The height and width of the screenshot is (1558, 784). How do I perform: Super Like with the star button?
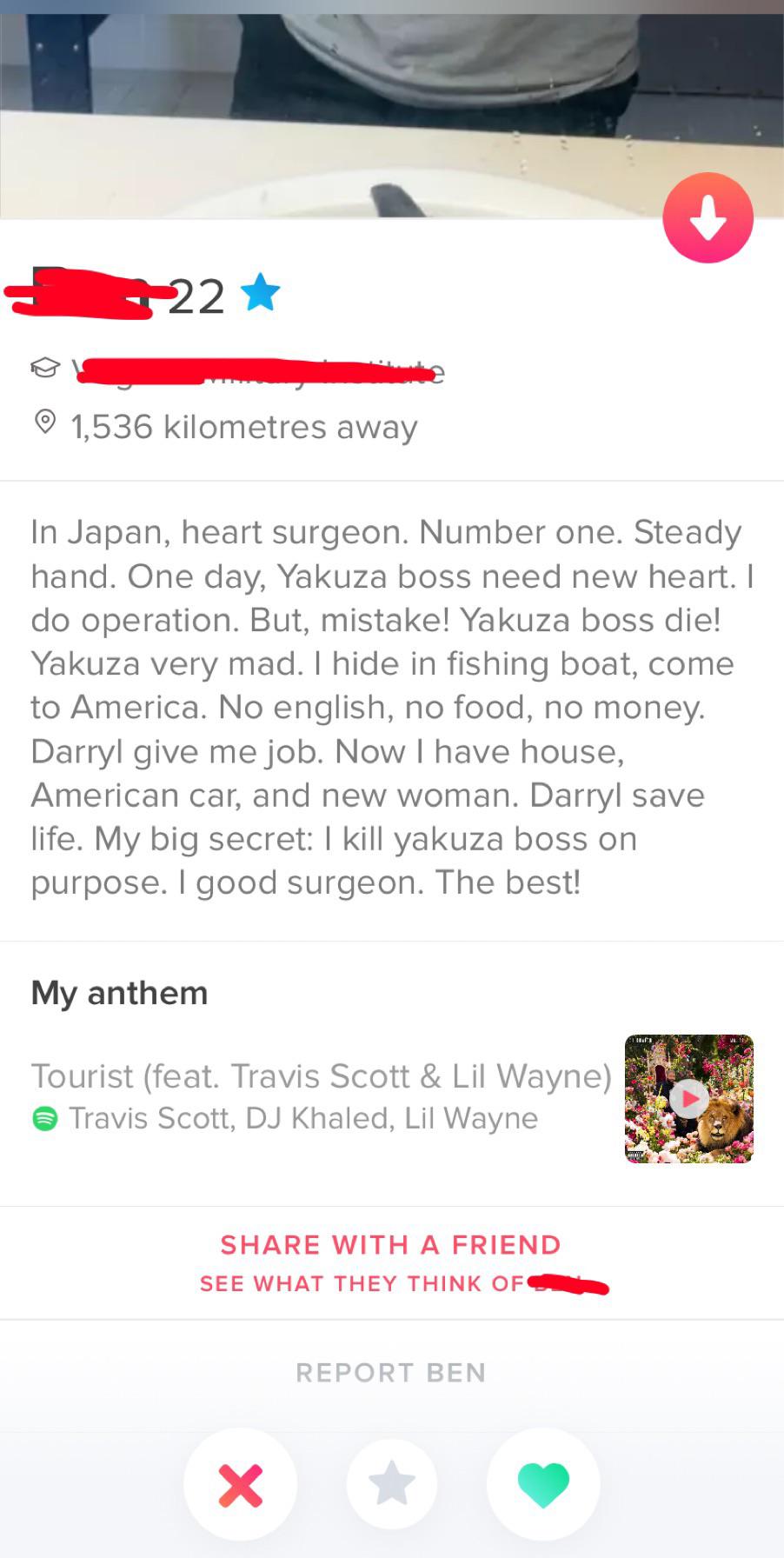tap(392, 1484)
